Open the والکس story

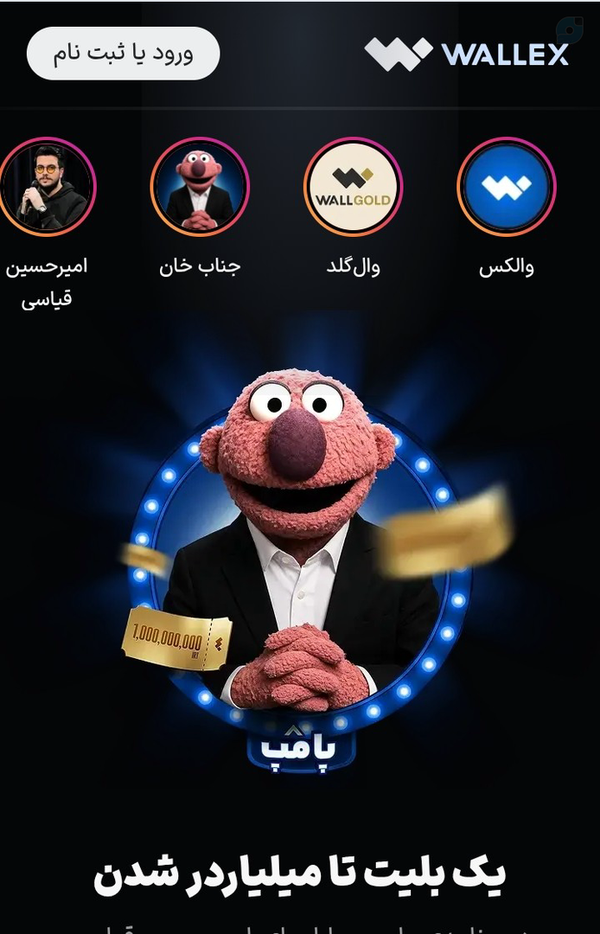(x=506, y=187)
